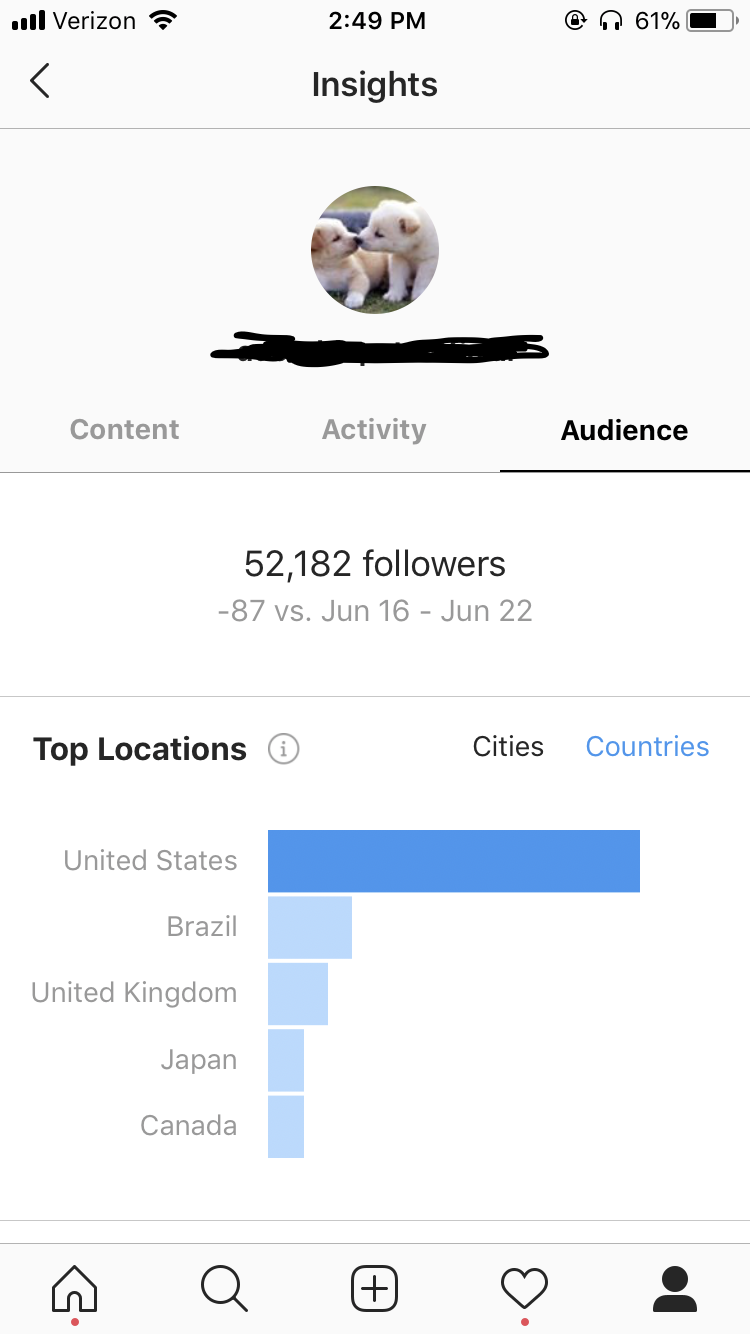Image resolution: width=750 pixels, height=1334 pixels.
Task: Select the Audience tab
Action: 624,431
